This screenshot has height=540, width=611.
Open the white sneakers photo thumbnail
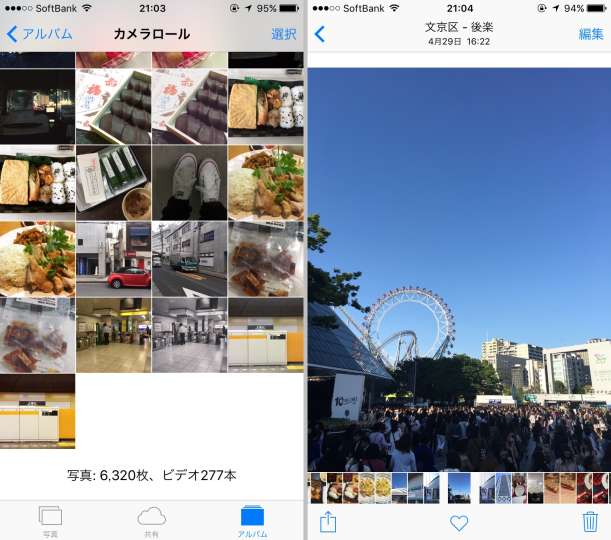189,183
